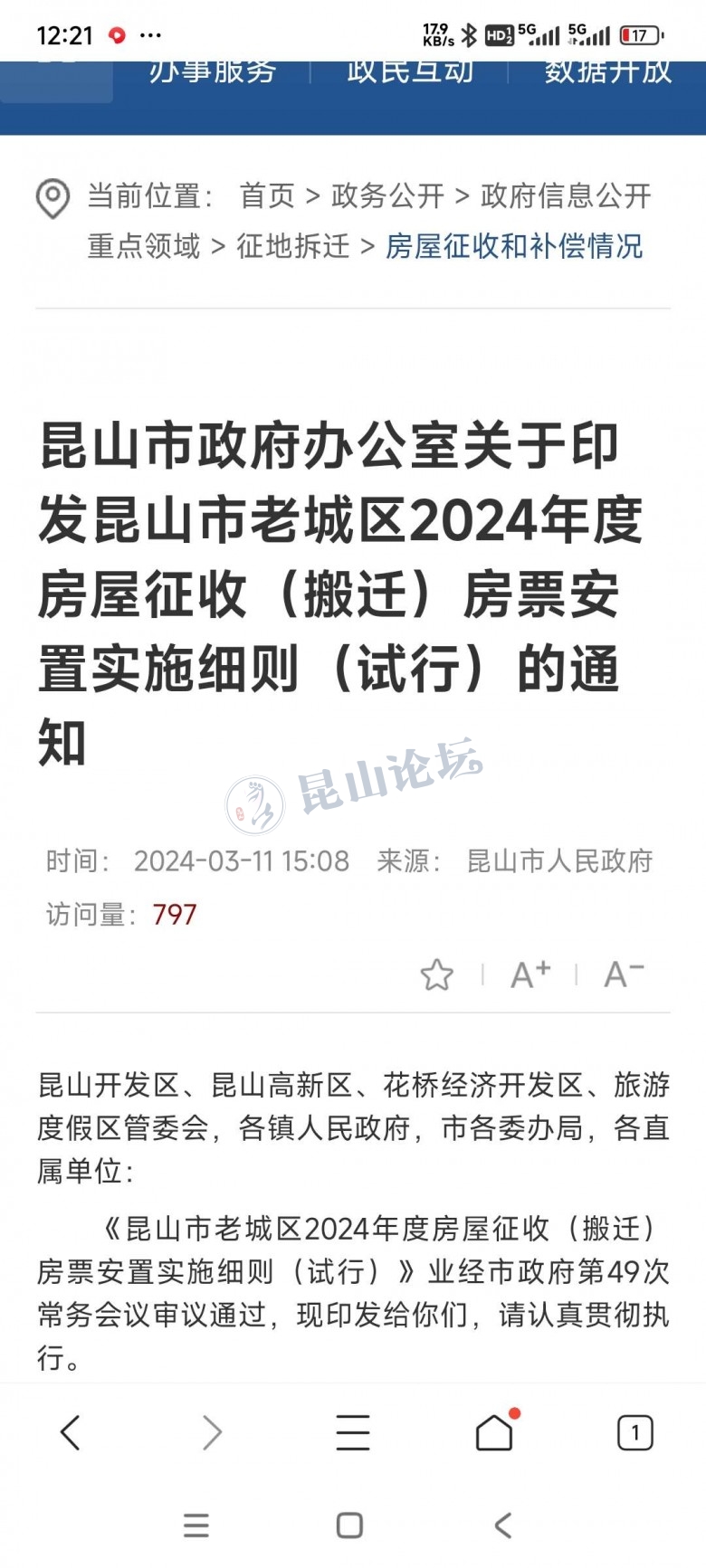Open the 政府信息公开 breadcrumb link
Viewport: 706px width, 1568px height.
(566, 195)
